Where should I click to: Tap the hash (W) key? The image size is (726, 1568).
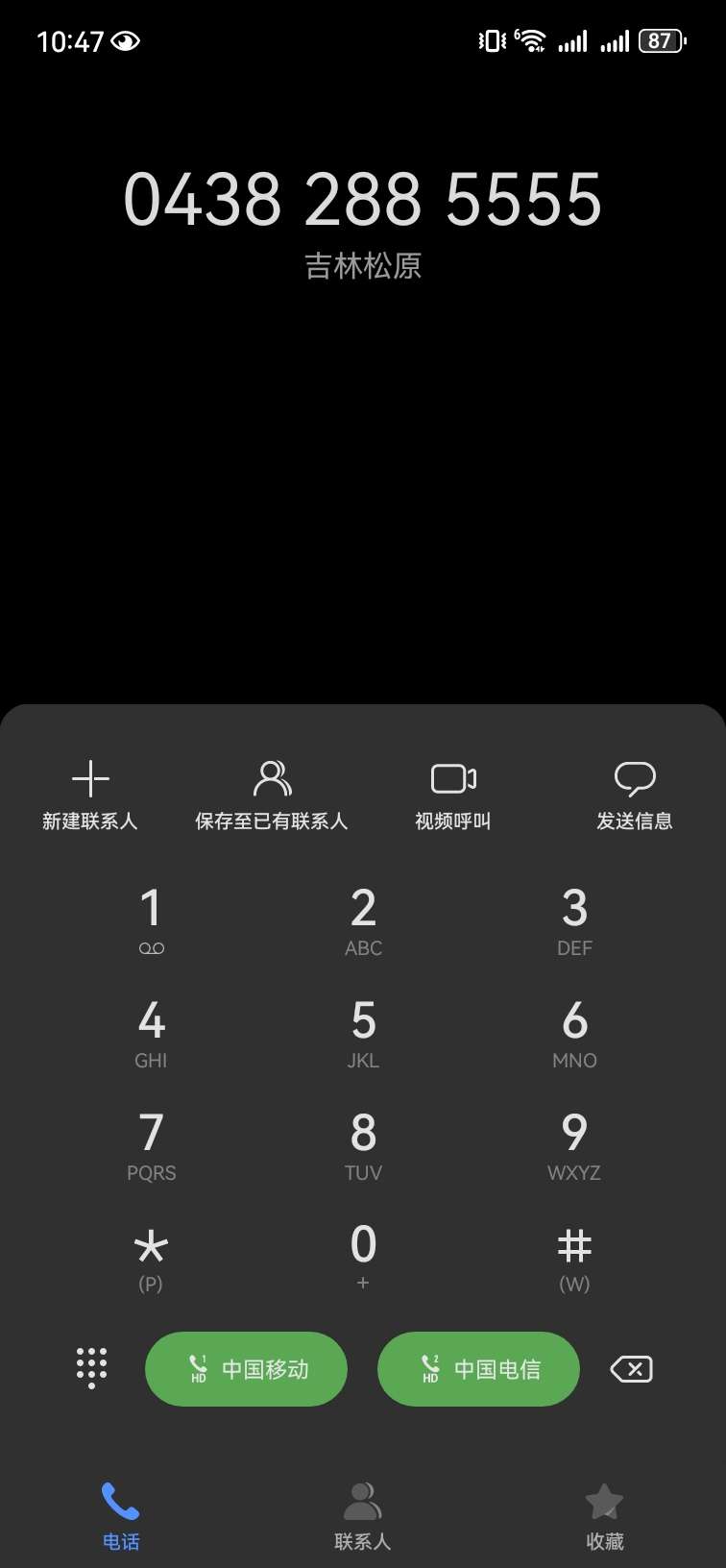(x=574, y=1257)
